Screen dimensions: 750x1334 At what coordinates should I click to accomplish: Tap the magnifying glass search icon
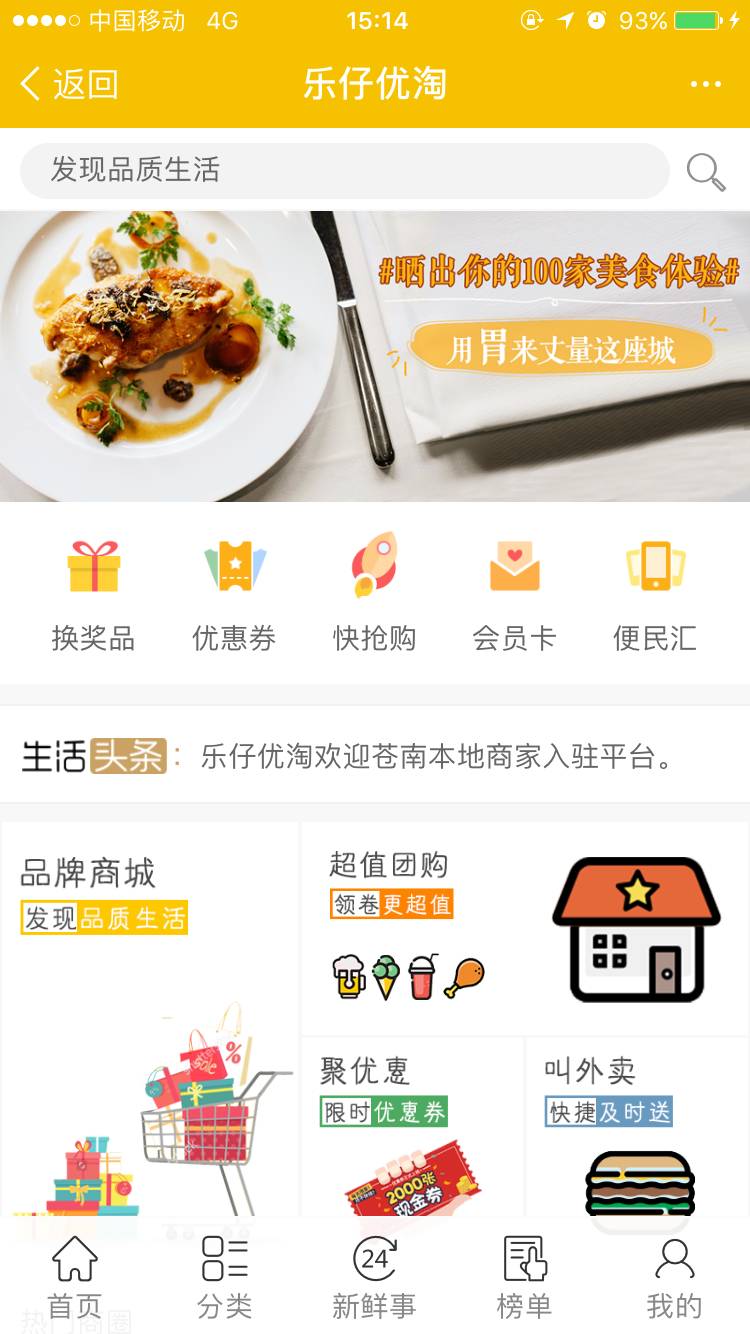tap(706, 172)
